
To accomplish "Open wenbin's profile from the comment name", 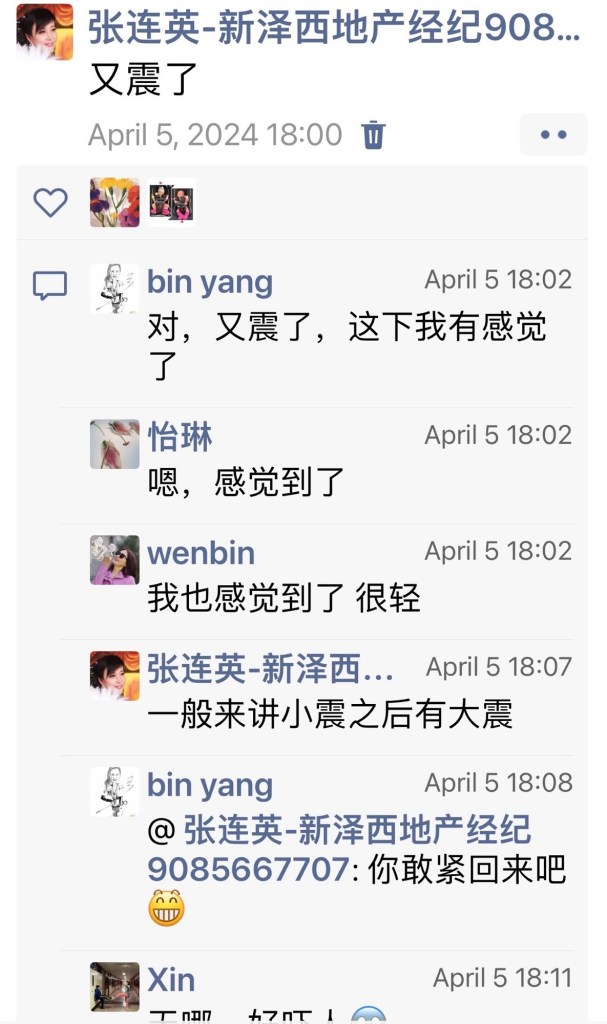I will [201, 553].
